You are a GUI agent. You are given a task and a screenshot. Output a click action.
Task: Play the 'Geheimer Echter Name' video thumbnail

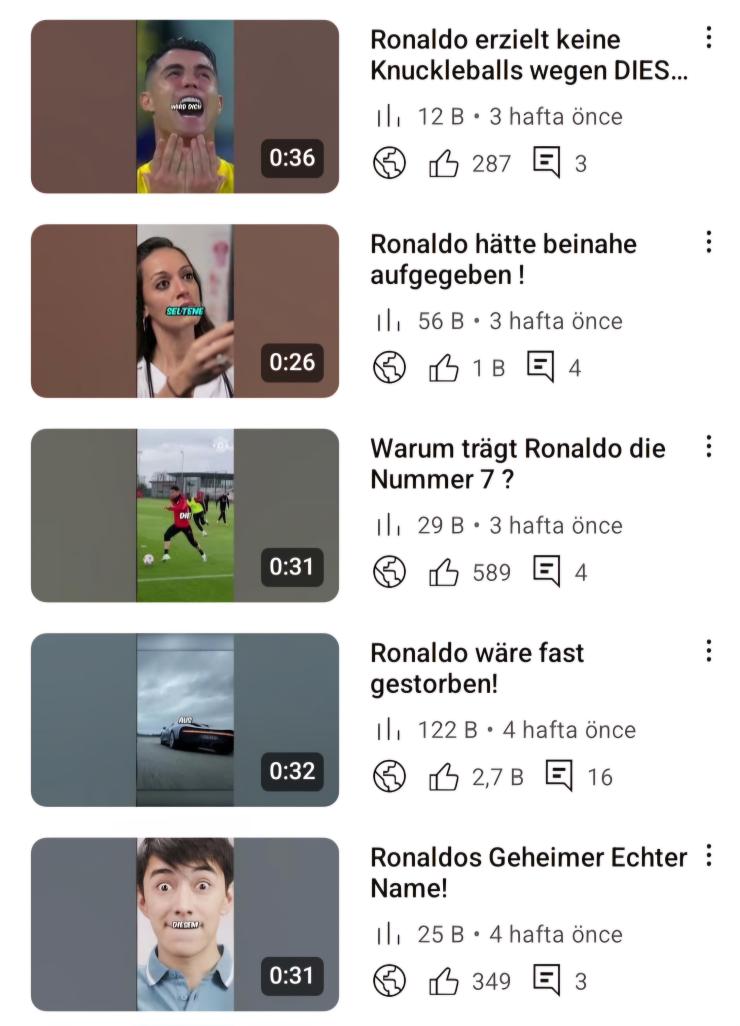(185, 924)
